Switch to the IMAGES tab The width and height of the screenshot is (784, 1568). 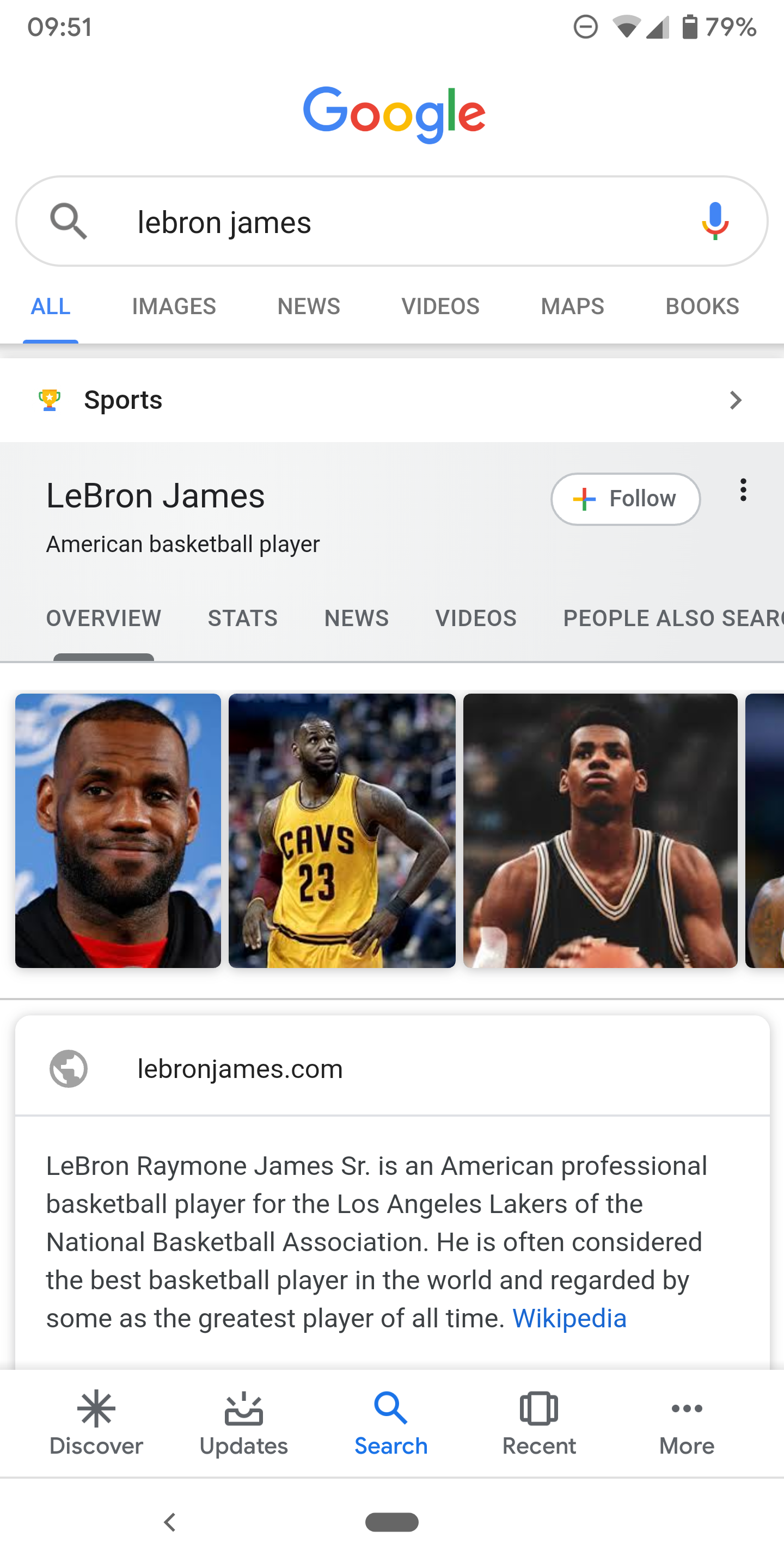[174, 306]
